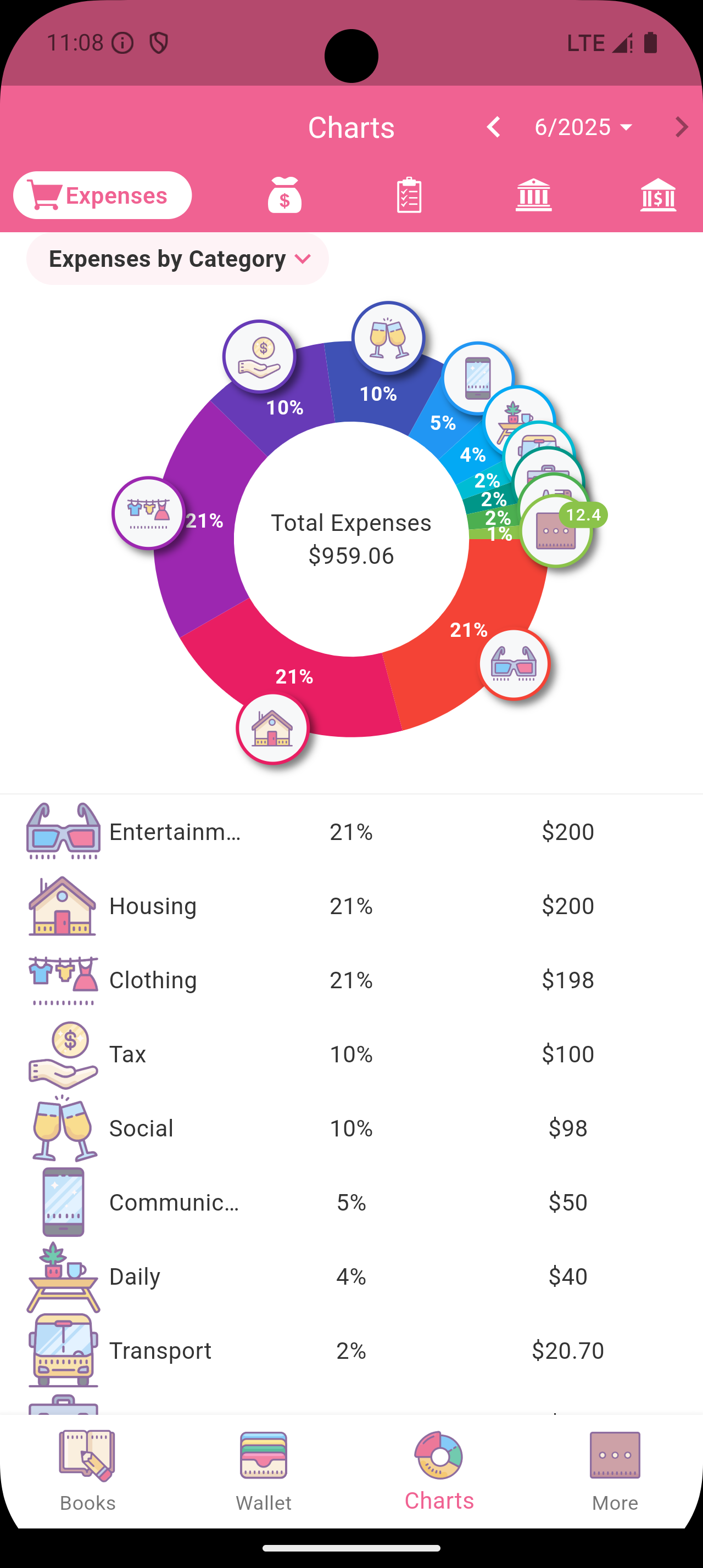703x1568 pixels.
Task: Tap the Housing house icon on the chart
Action: pos(271,727)
